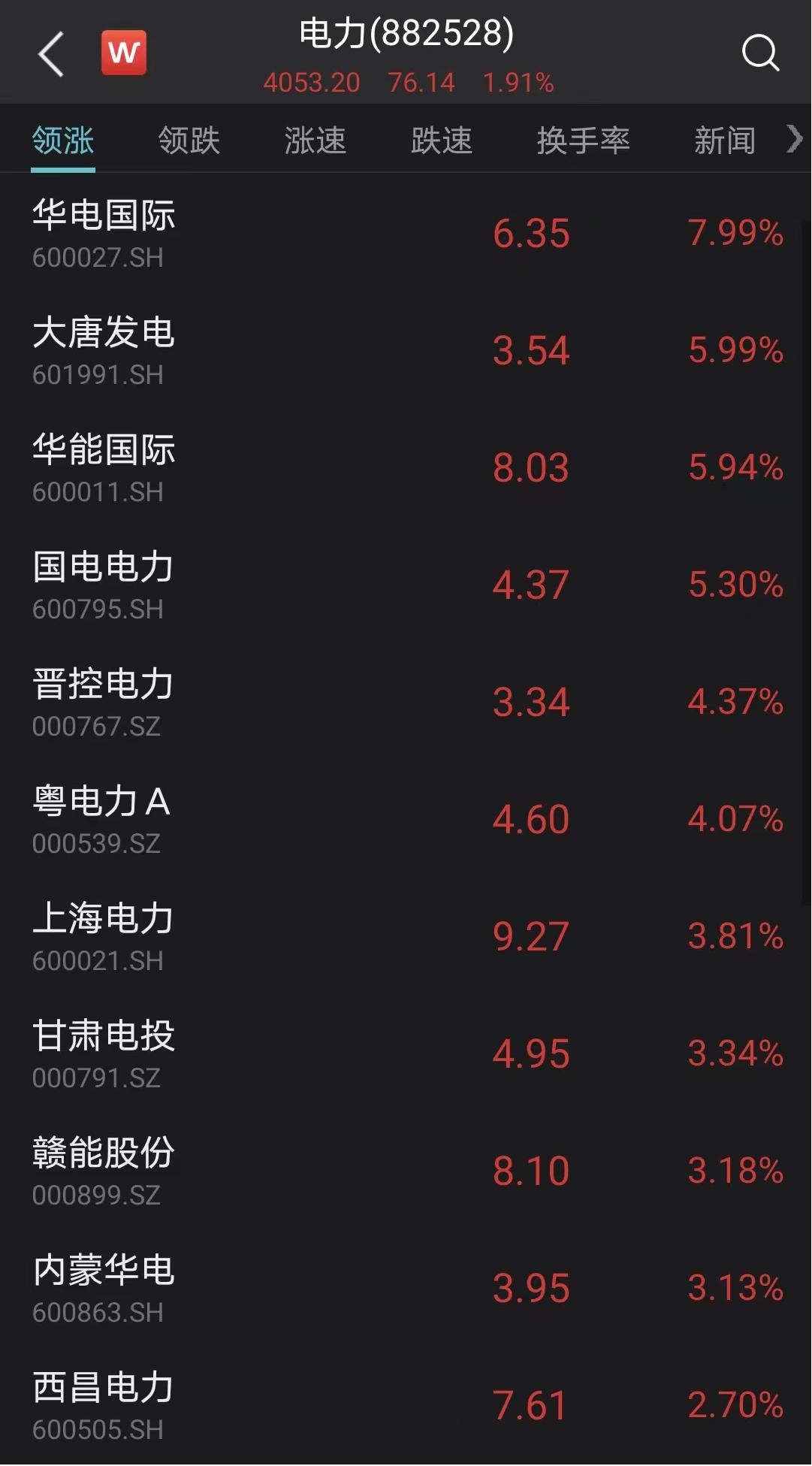Select the 跌速 tab
The image size is (812, 1466).
441,141
